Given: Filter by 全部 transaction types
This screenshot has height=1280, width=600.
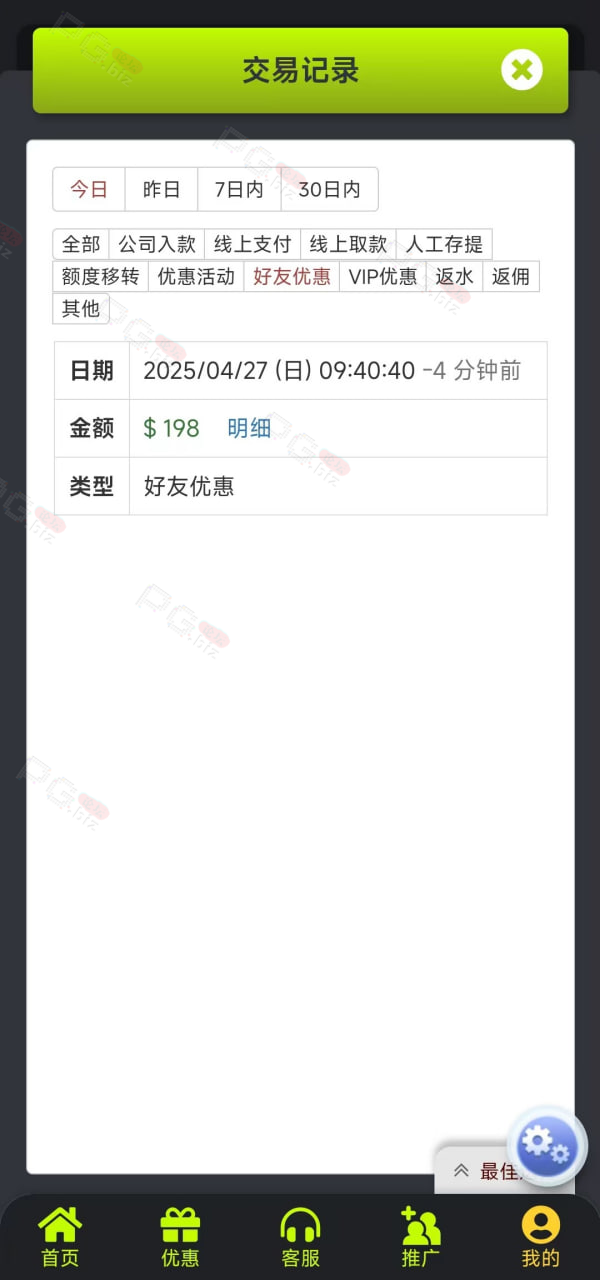Looking at the screenshot, I should click(x=81, y=244).
